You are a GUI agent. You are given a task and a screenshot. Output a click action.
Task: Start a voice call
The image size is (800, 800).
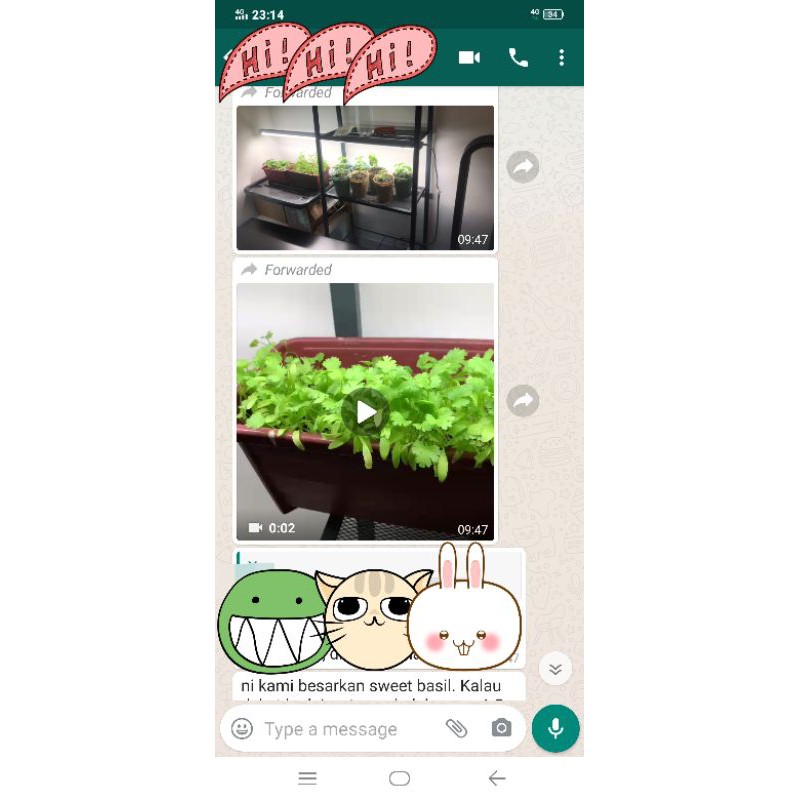pyautogui.click(x=518, y=58)
